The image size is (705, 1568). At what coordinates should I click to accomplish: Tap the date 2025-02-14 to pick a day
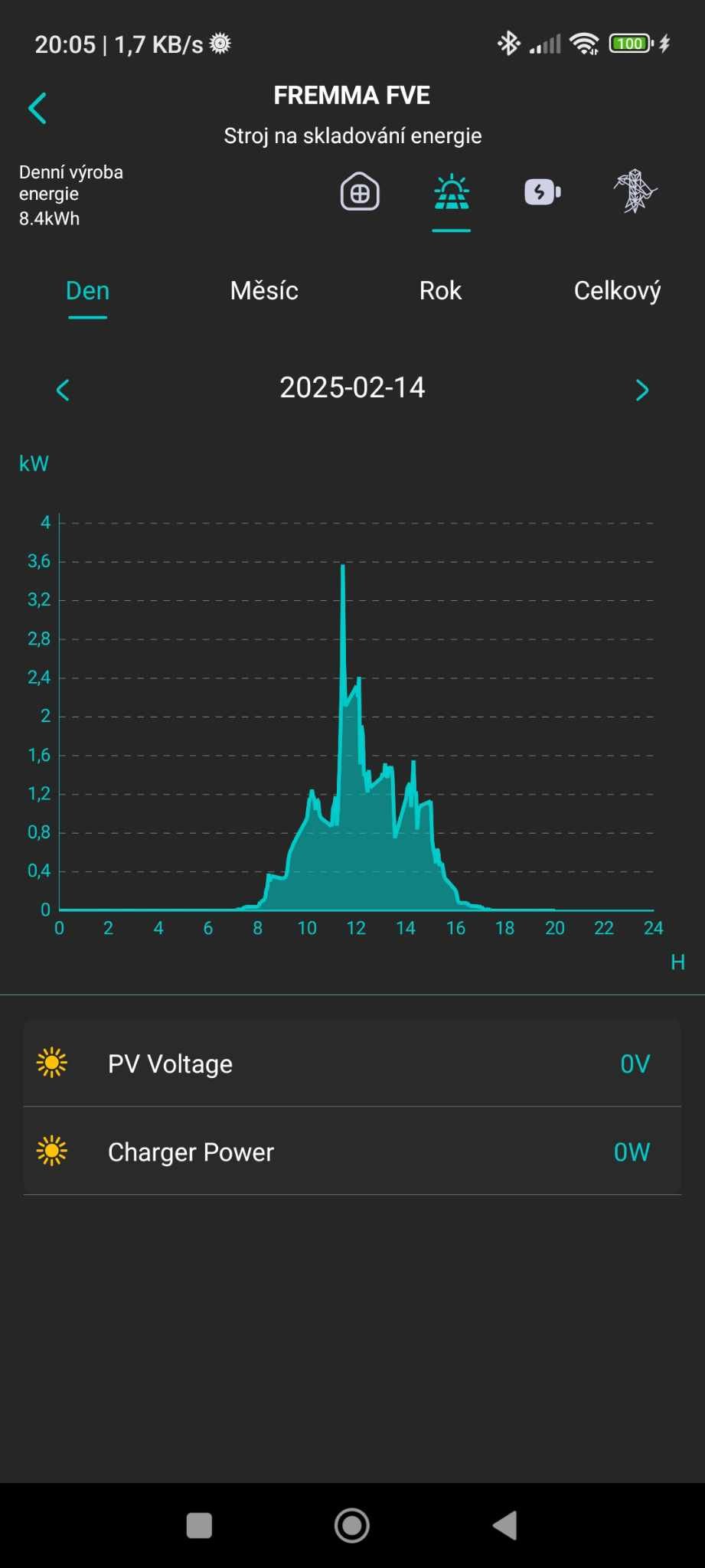[352, 388]
